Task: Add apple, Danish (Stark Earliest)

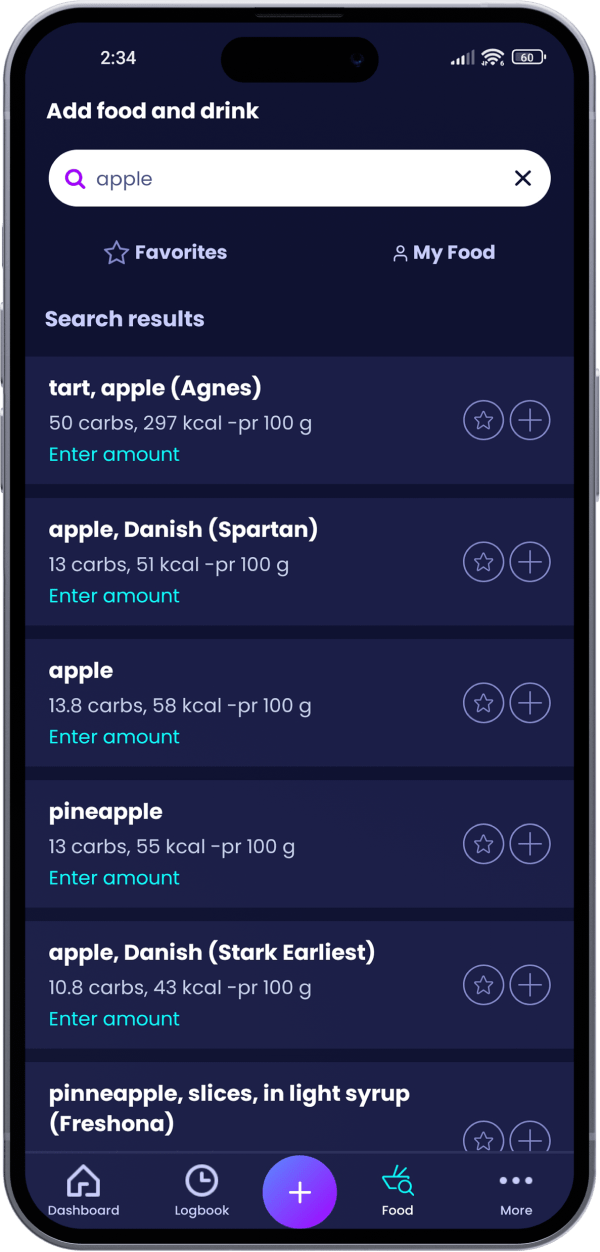Action: 530,985
